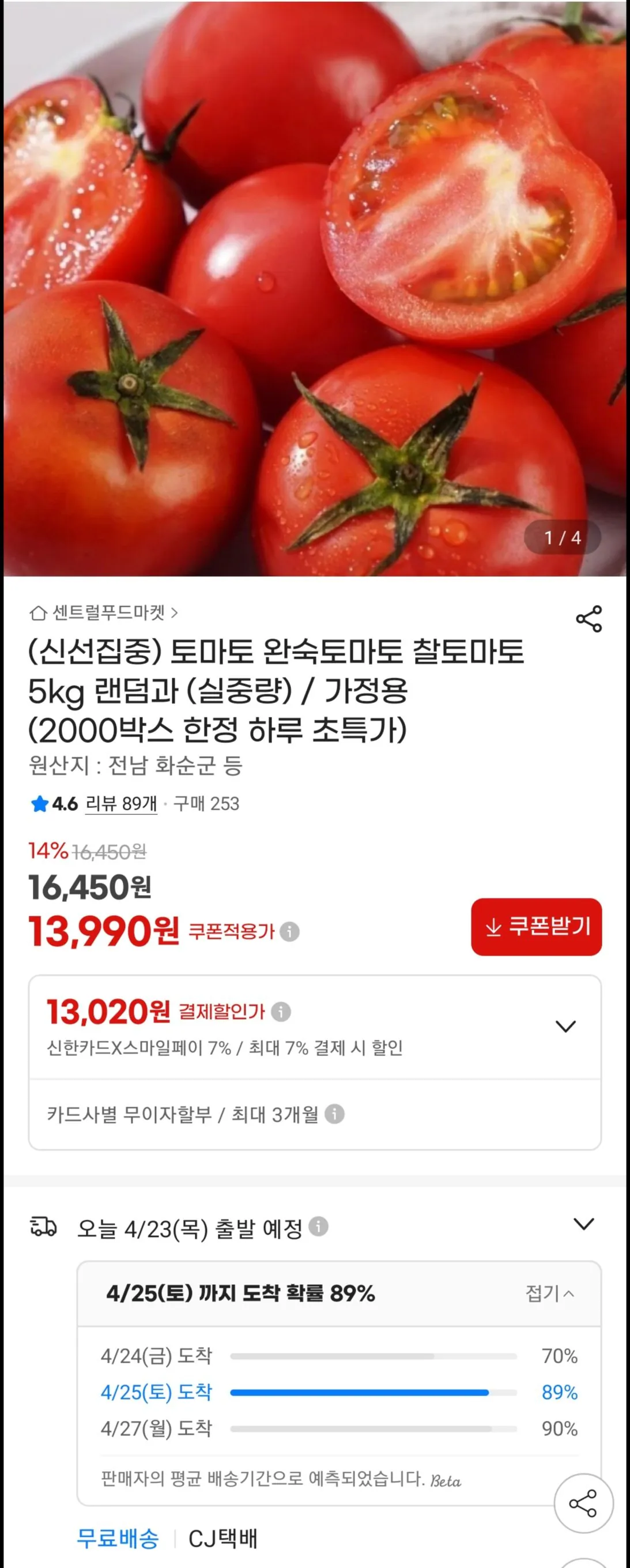Click the 1/4 image counter on photo

point(561,537)
